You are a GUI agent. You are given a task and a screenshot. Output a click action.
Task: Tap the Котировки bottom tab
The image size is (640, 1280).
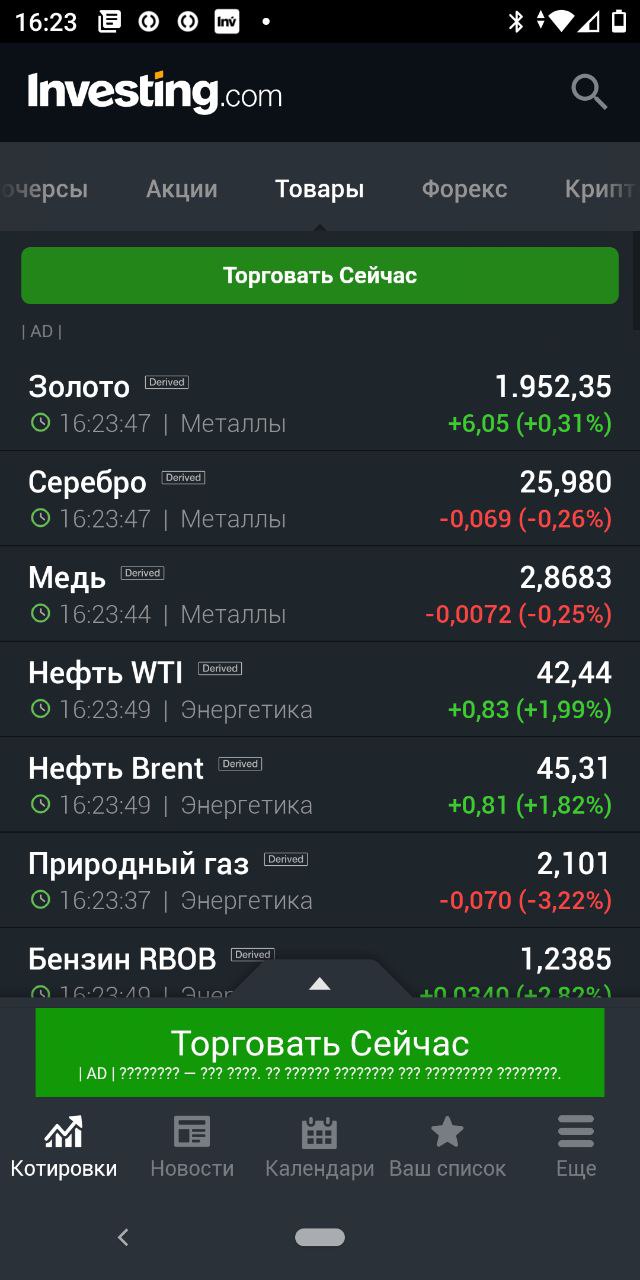[x=64, y=1147]
